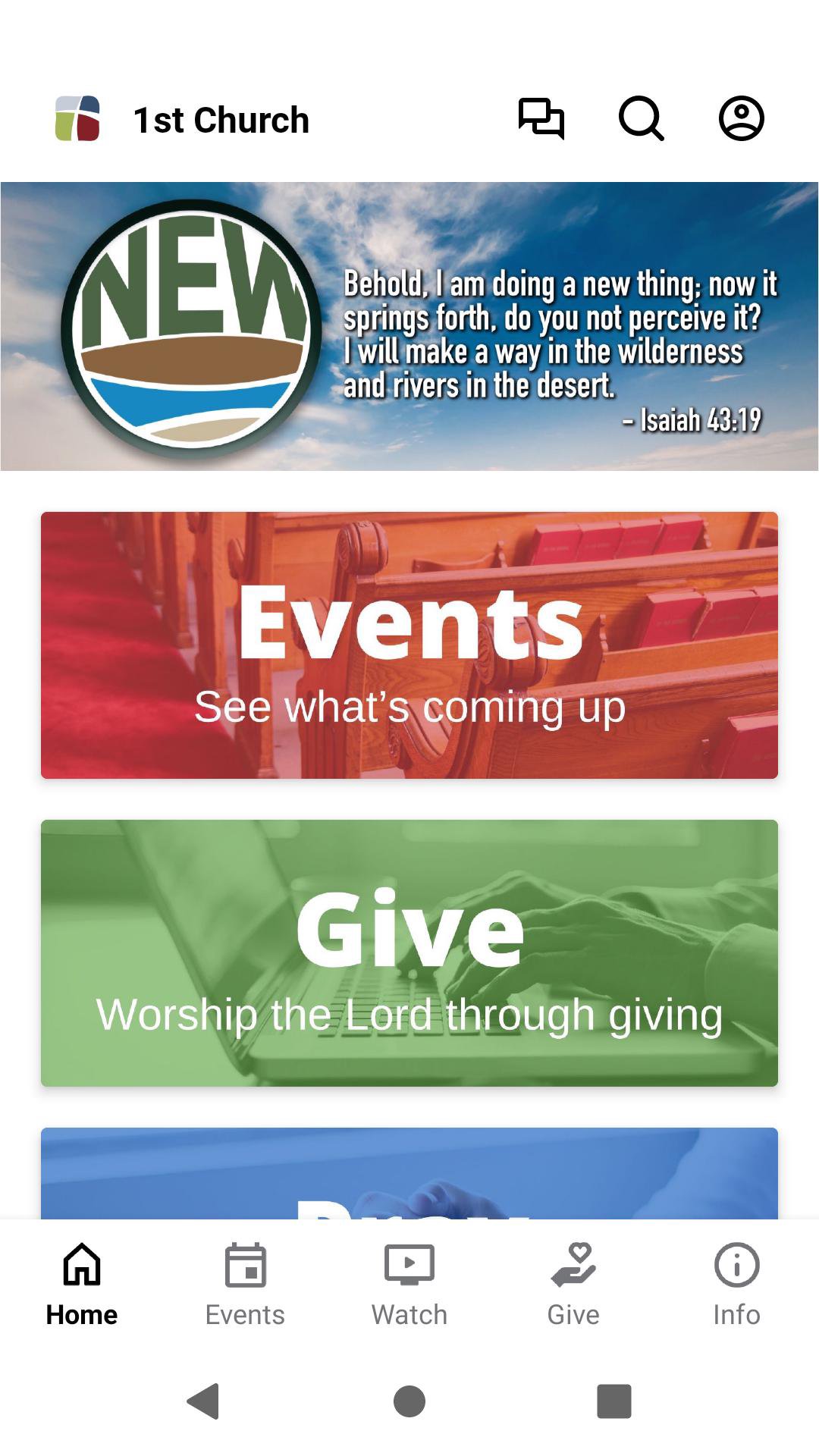Open search in the app bar

[x=642, y=119]
